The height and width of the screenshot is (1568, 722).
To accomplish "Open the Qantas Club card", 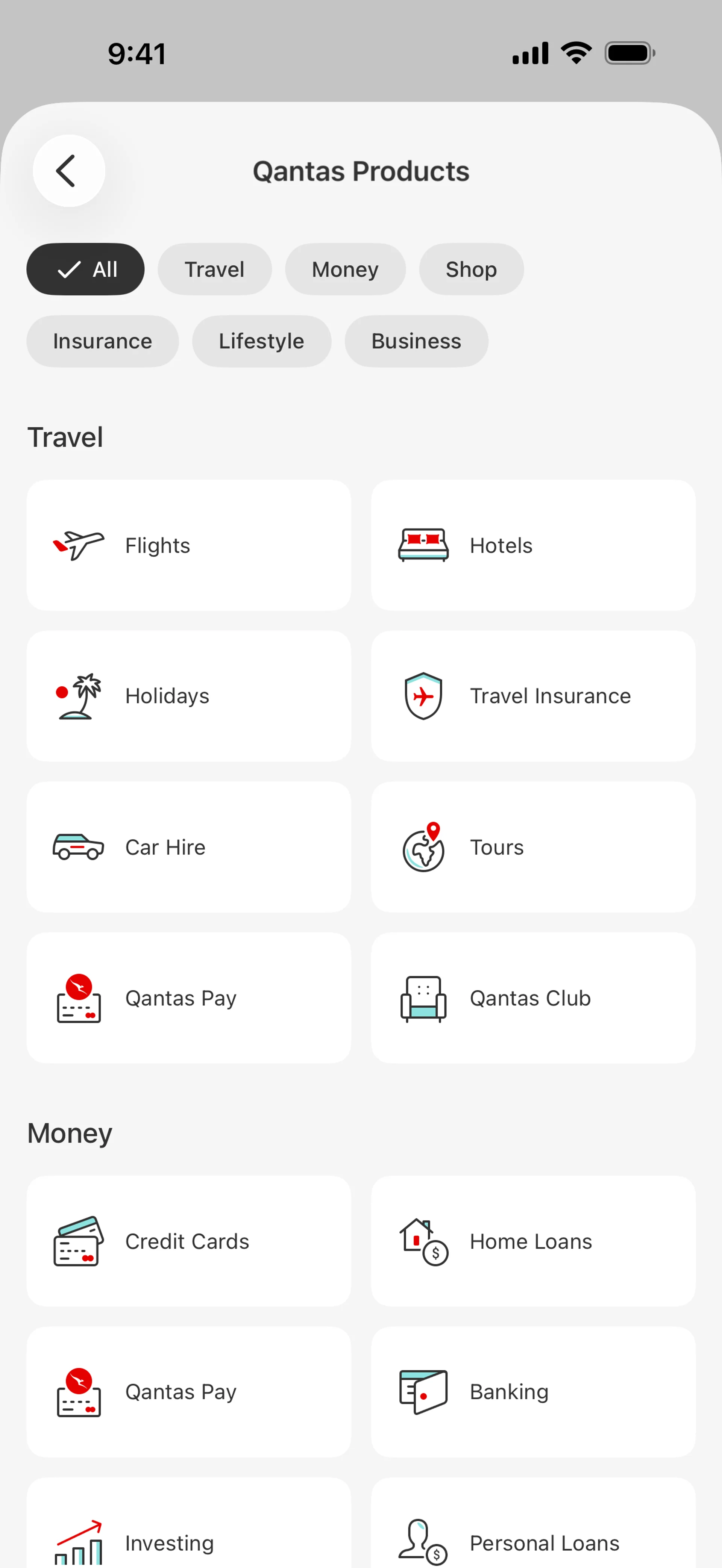I will [533, 997].
